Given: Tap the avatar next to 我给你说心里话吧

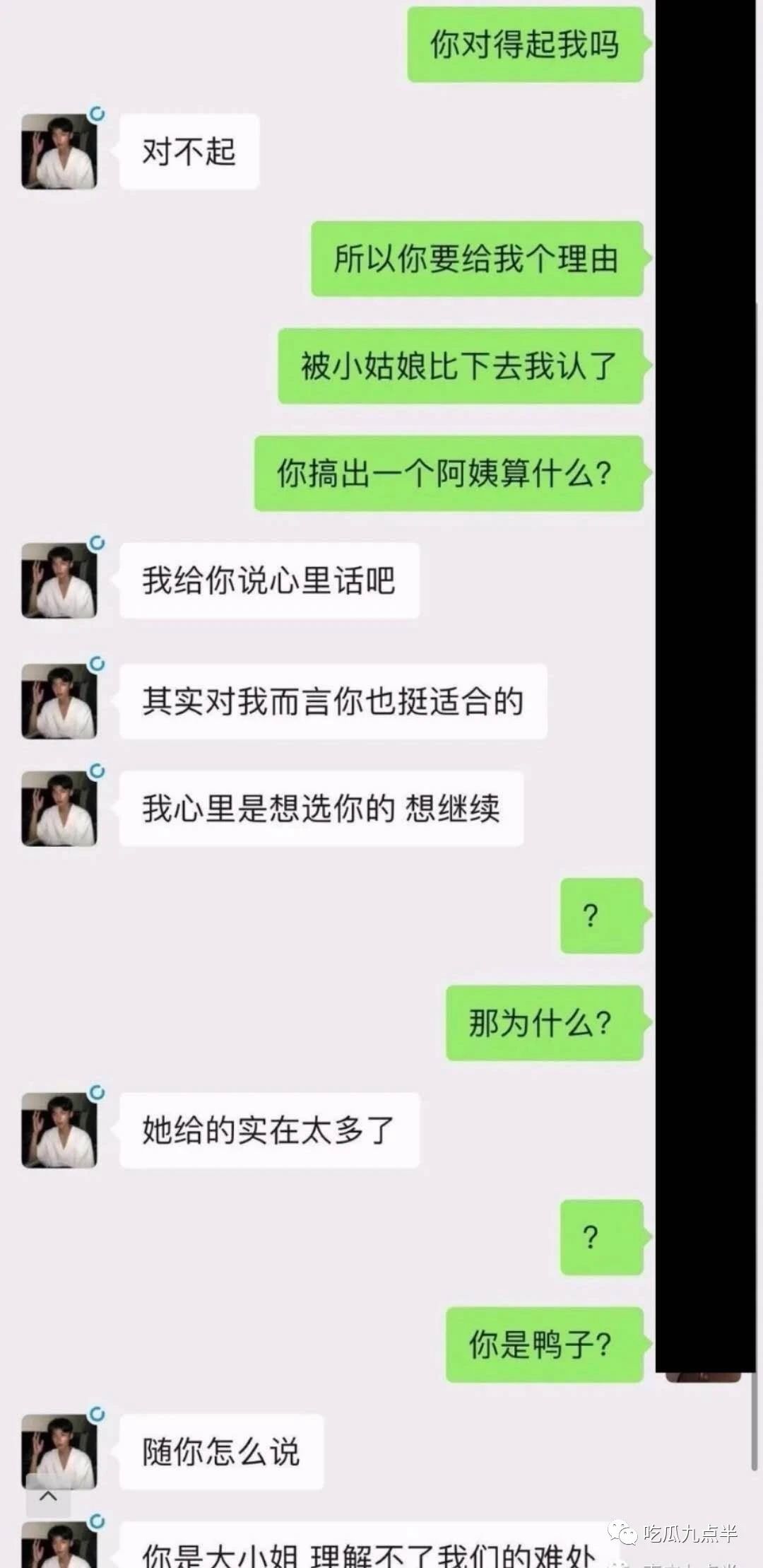Looking at the screenshot, I should click(x=59, y=580).
